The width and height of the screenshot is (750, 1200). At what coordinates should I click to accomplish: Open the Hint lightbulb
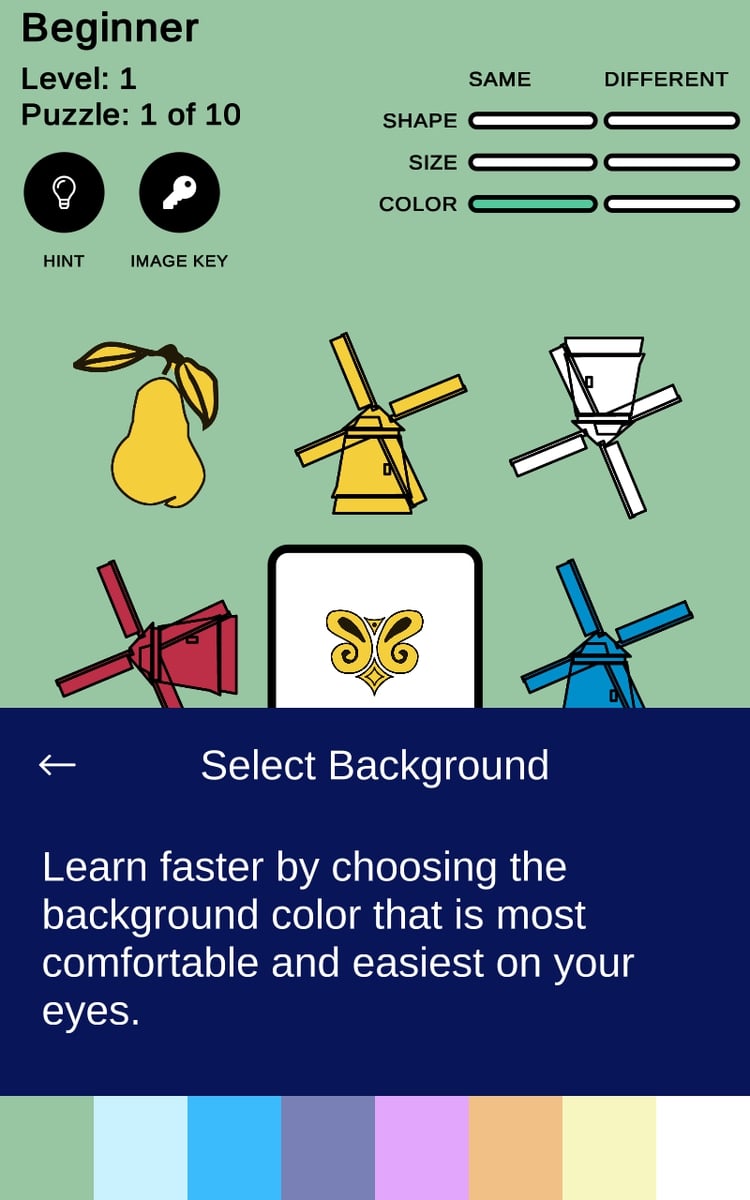[64, 192]
